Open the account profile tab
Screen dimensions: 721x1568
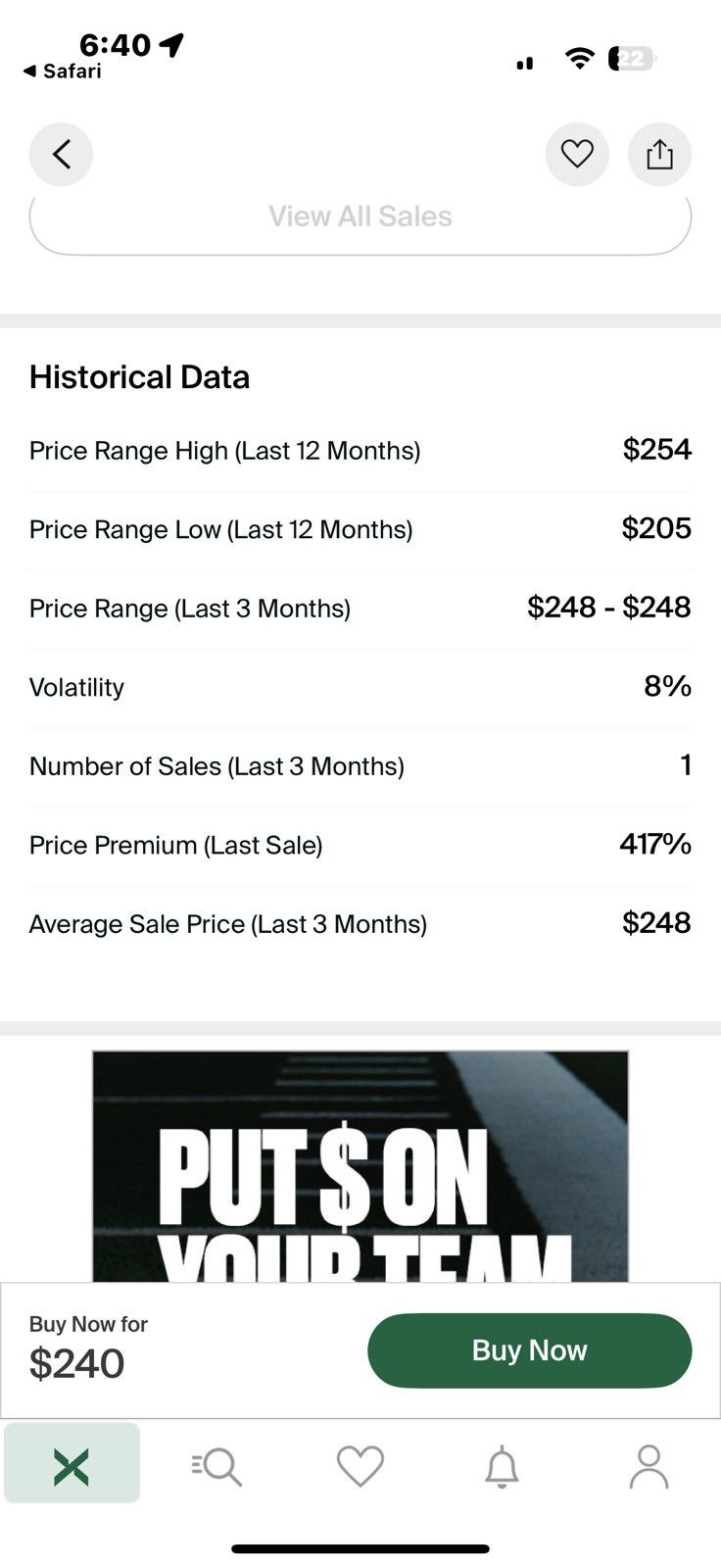[x=649, y=1466]
